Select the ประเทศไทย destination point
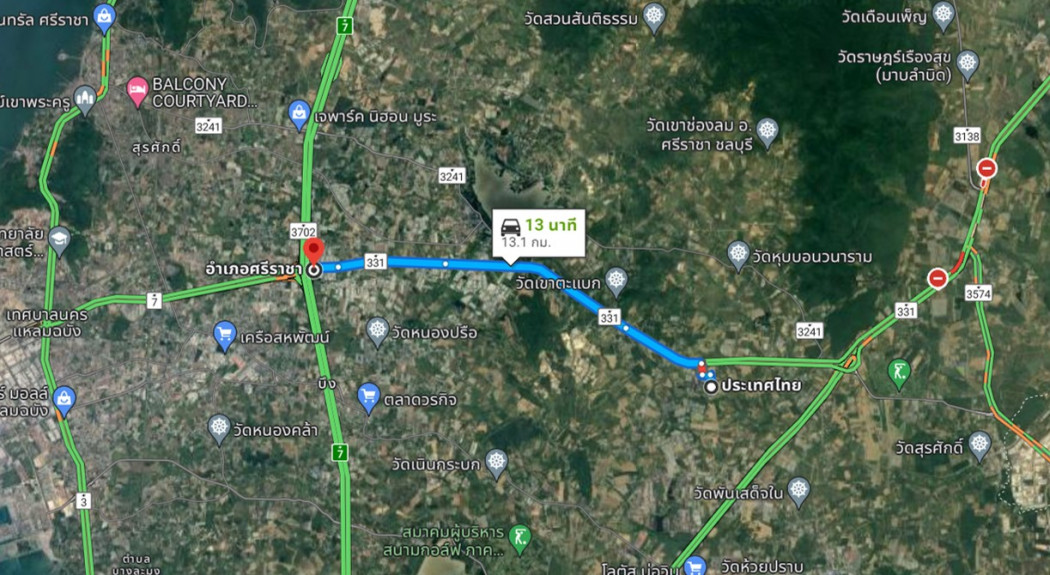This screenshot has width=1050, height=575. 710,386
